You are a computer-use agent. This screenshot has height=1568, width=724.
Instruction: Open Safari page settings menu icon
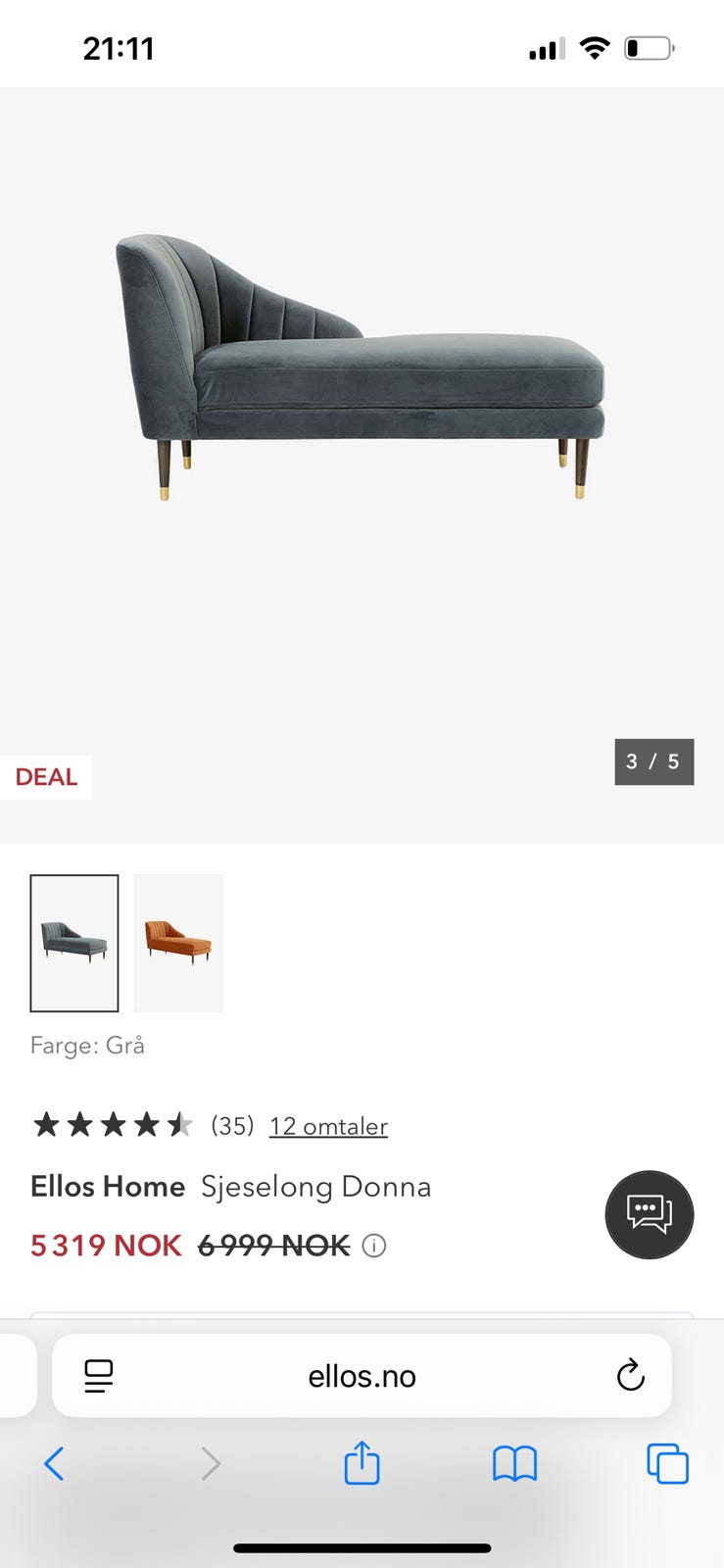99,1376
